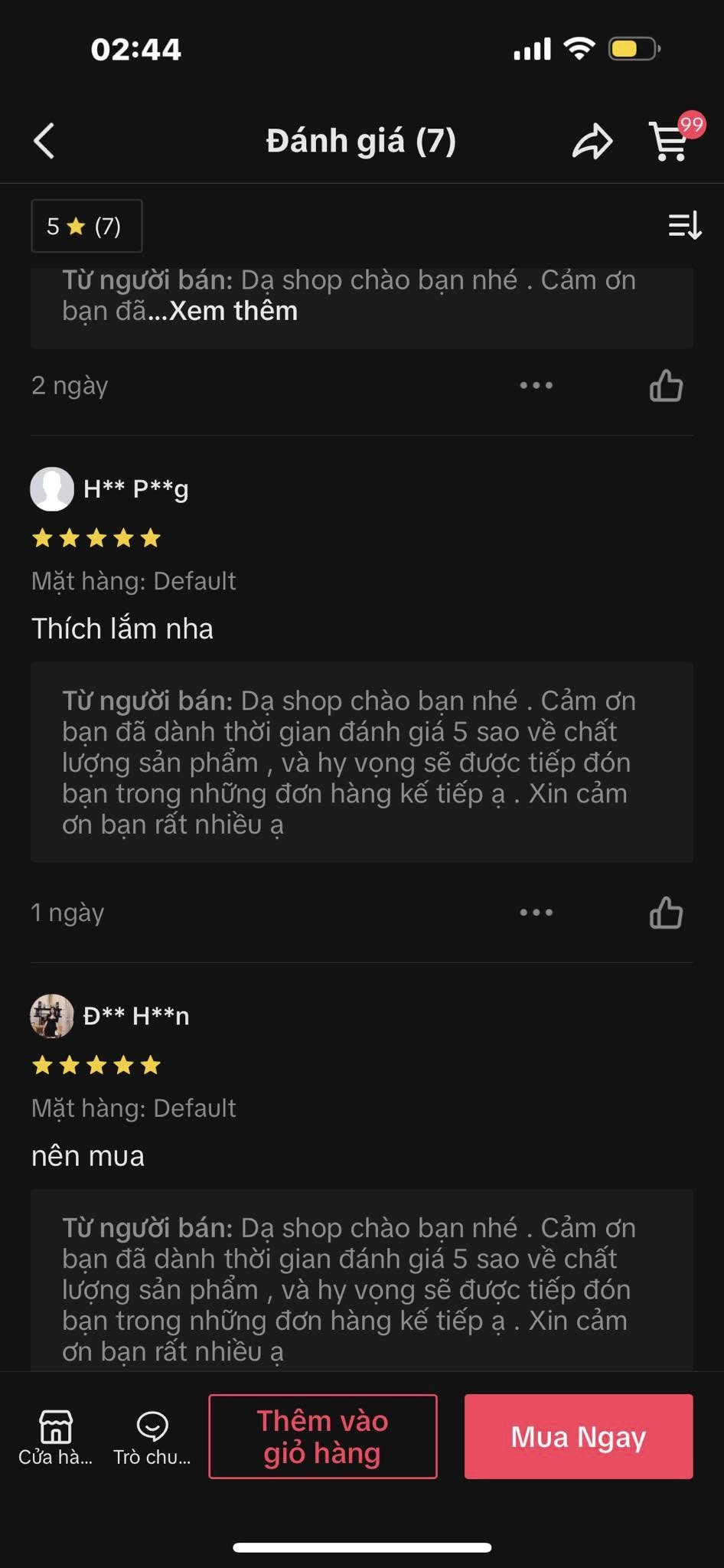Like the review posted 2 ngày ago

(666, 385)
